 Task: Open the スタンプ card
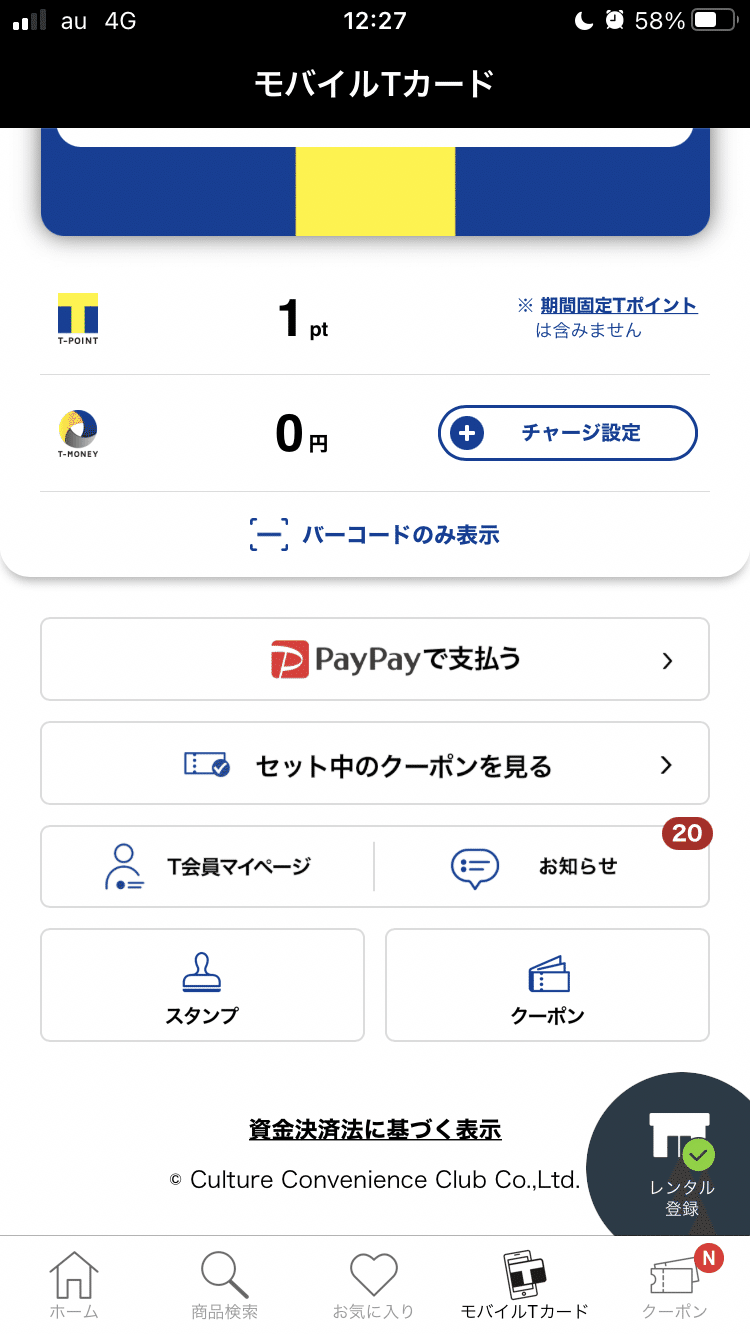click(x=202, y=986)
